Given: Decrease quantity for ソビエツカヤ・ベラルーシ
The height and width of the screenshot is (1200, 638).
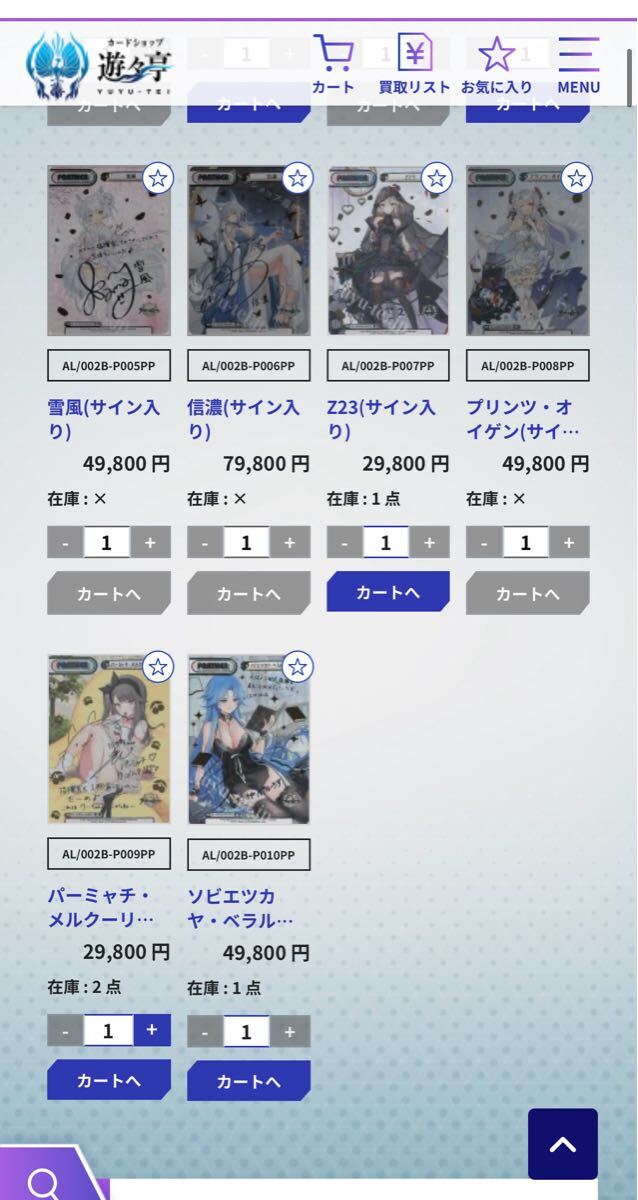Looking at the screenshot, I should tap(205, 1032).
